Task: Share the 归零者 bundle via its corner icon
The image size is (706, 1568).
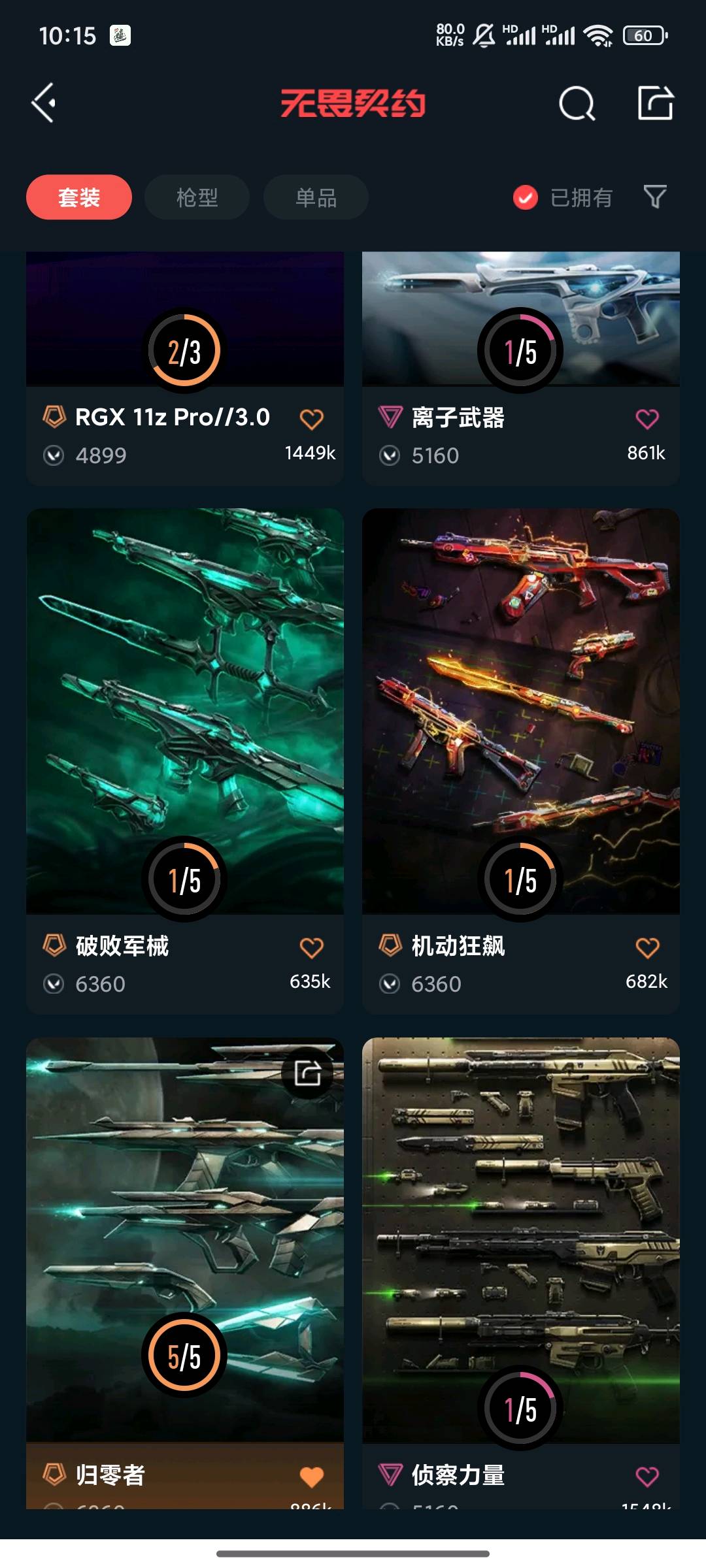Action: pyautogui.click(x=307, y=1073)
